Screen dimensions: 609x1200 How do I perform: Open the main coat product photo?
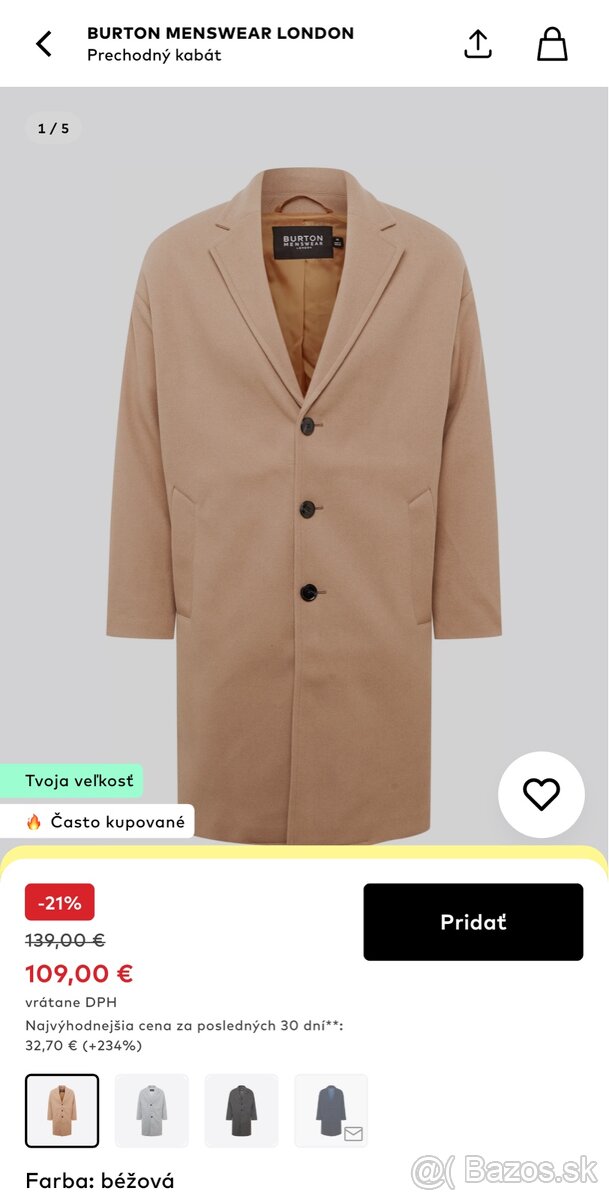(x=304, y=480)
